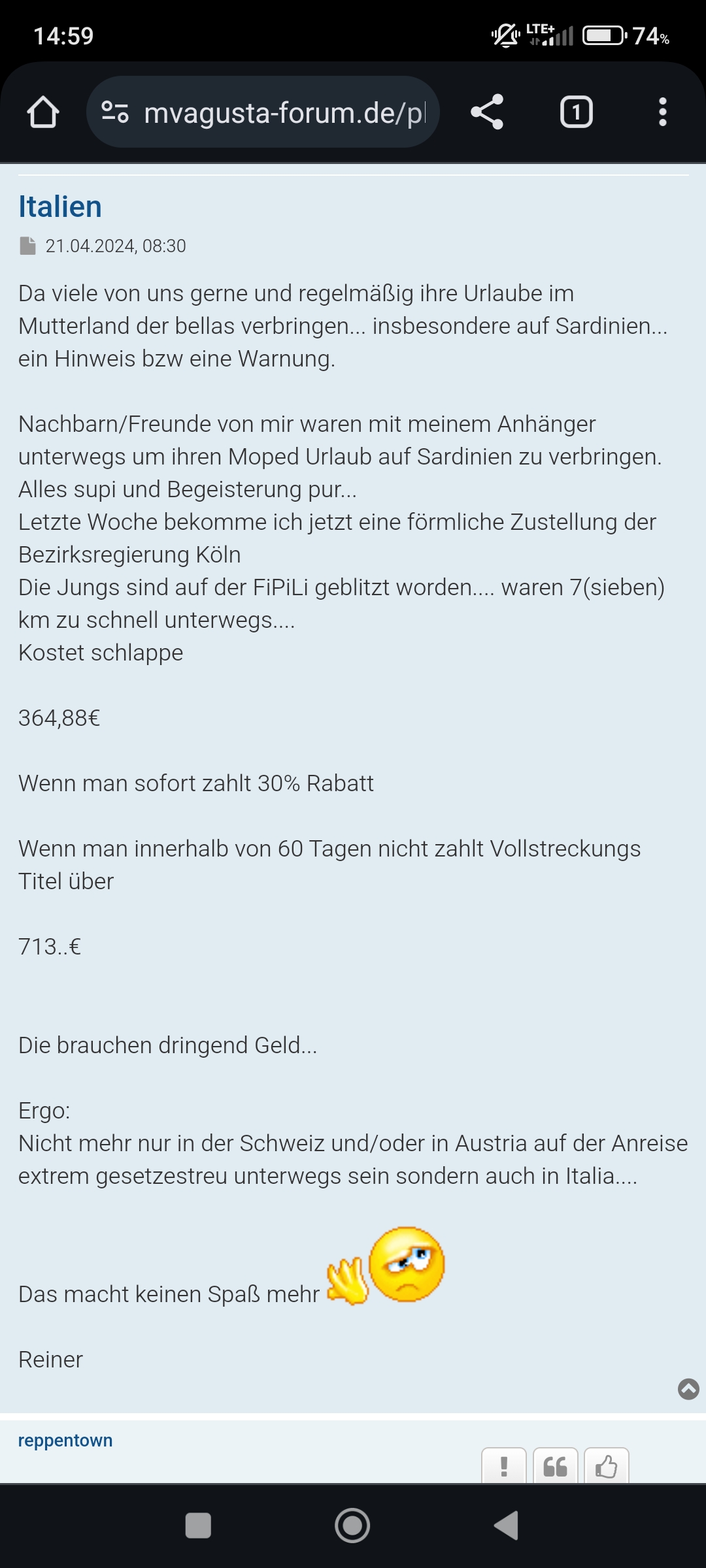Jump to top with the up arrow

[x=688, y=1388]
